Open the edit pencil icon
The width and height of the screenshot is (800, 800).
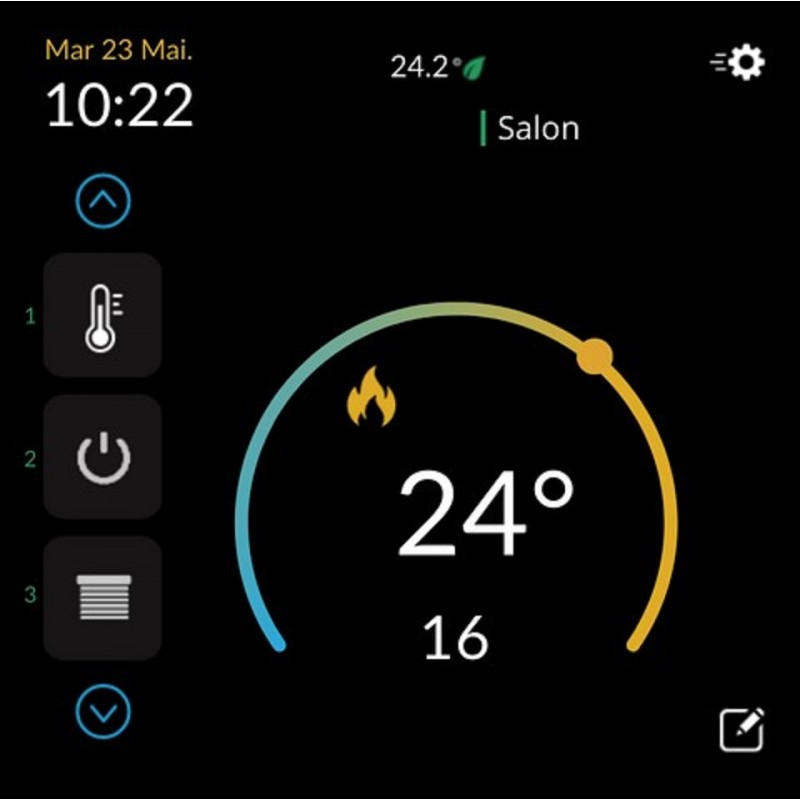coord(743,729)
